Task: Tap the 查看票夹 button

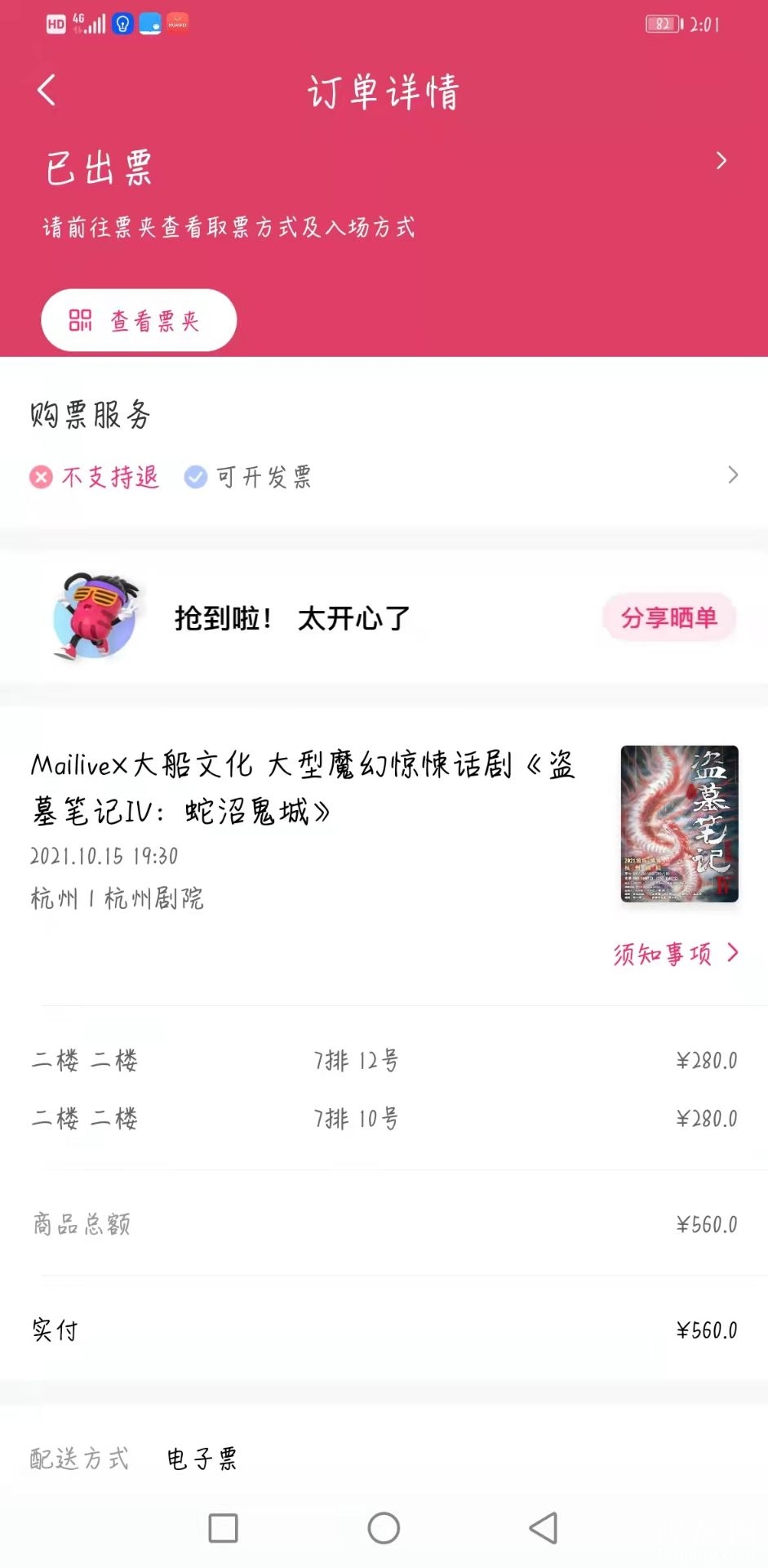Action: (139, 320)
